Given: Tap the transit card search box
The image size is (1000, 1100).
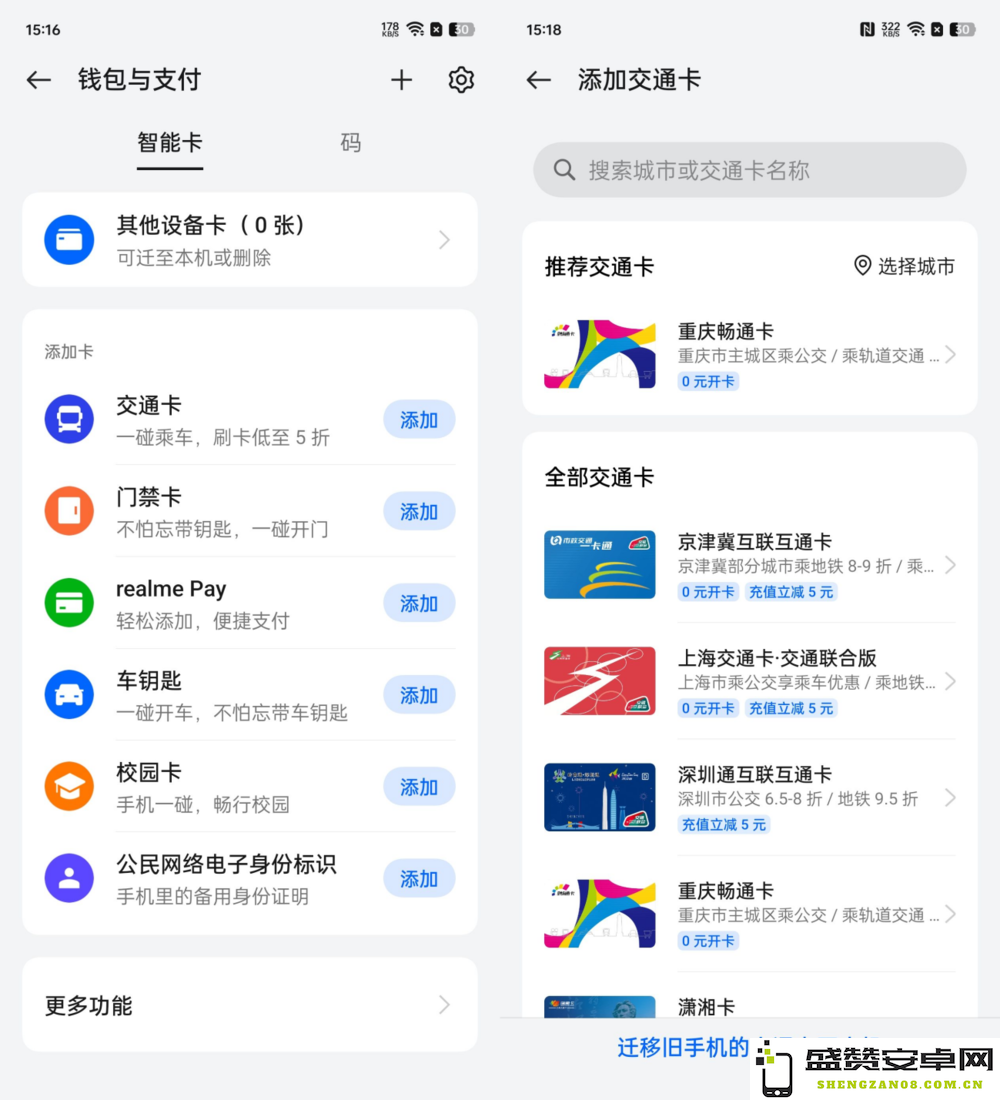Looking at the screenshot, I should tap(749, 170).
